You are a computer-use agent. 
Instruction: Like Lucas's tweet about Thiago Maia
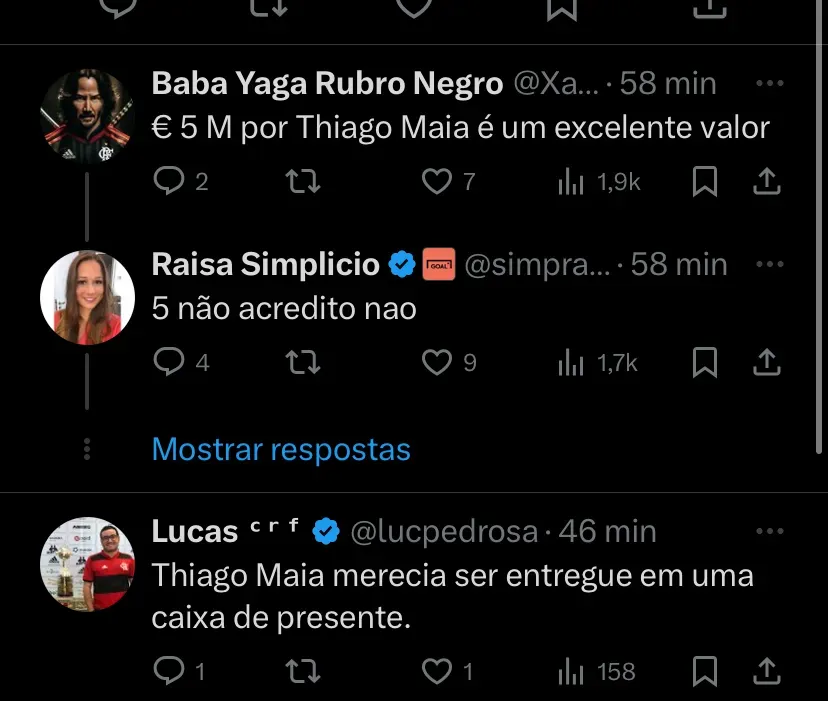pyautogui.click(x=436, y=671)
